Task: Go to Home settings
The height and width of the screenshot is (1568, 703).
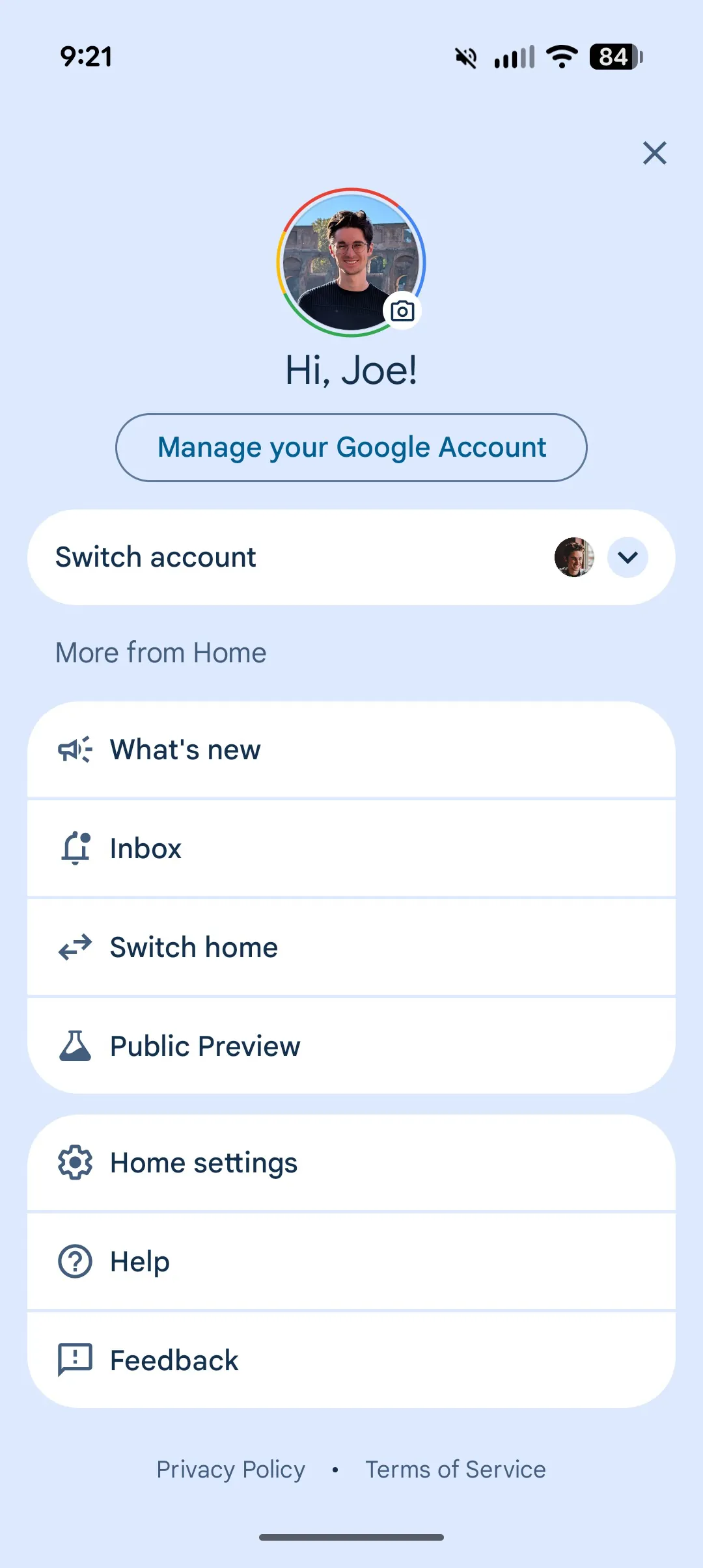Action: (x=351, y=1163)
